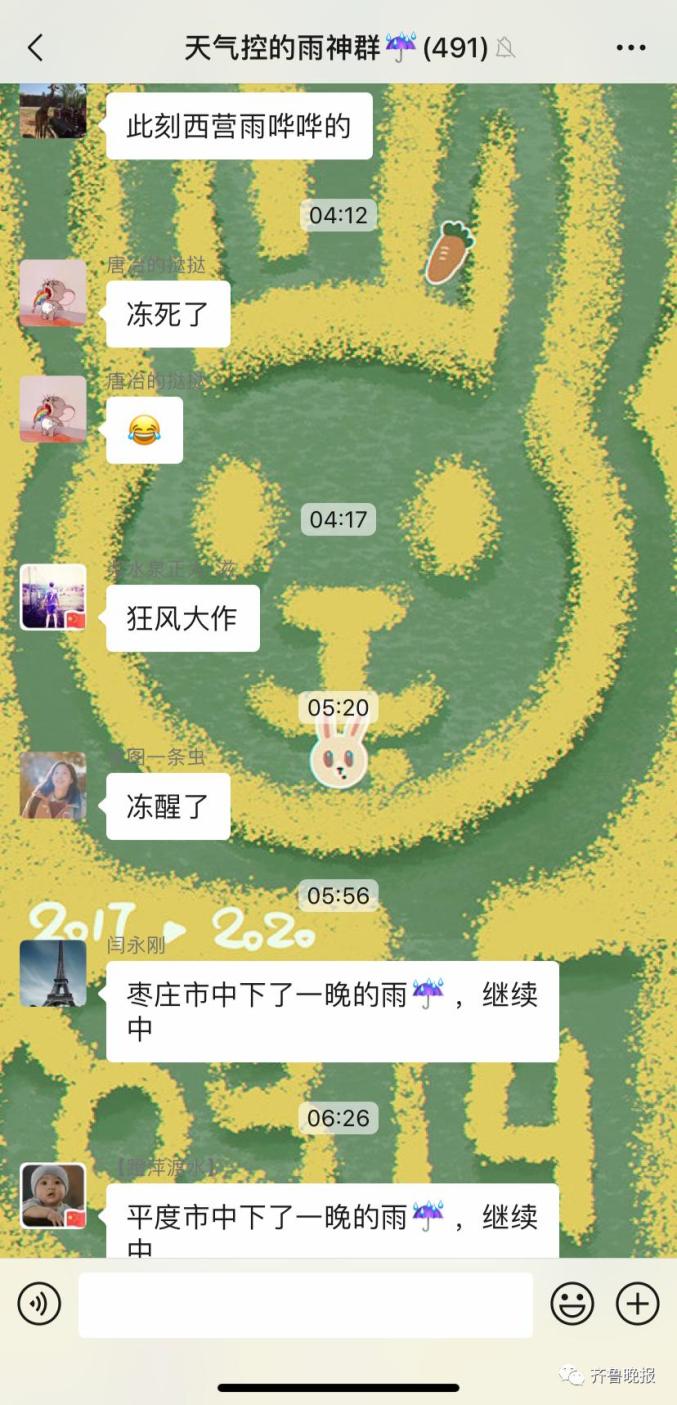Screen dimensions: 677x1405
Task: Go back from the group chat
Action: (x=36, y=47)
